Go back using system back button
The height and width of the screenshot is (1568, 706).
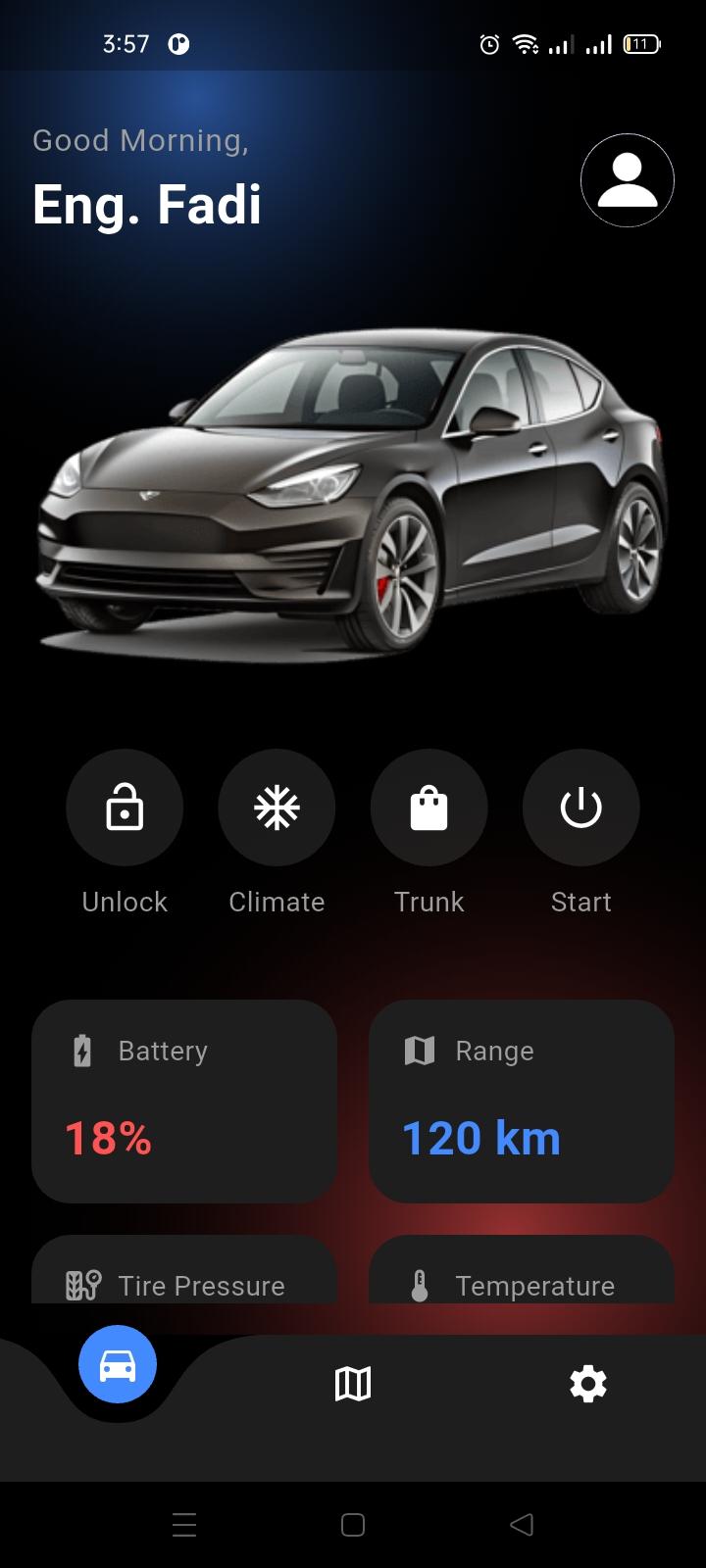tap(522, 1524)
